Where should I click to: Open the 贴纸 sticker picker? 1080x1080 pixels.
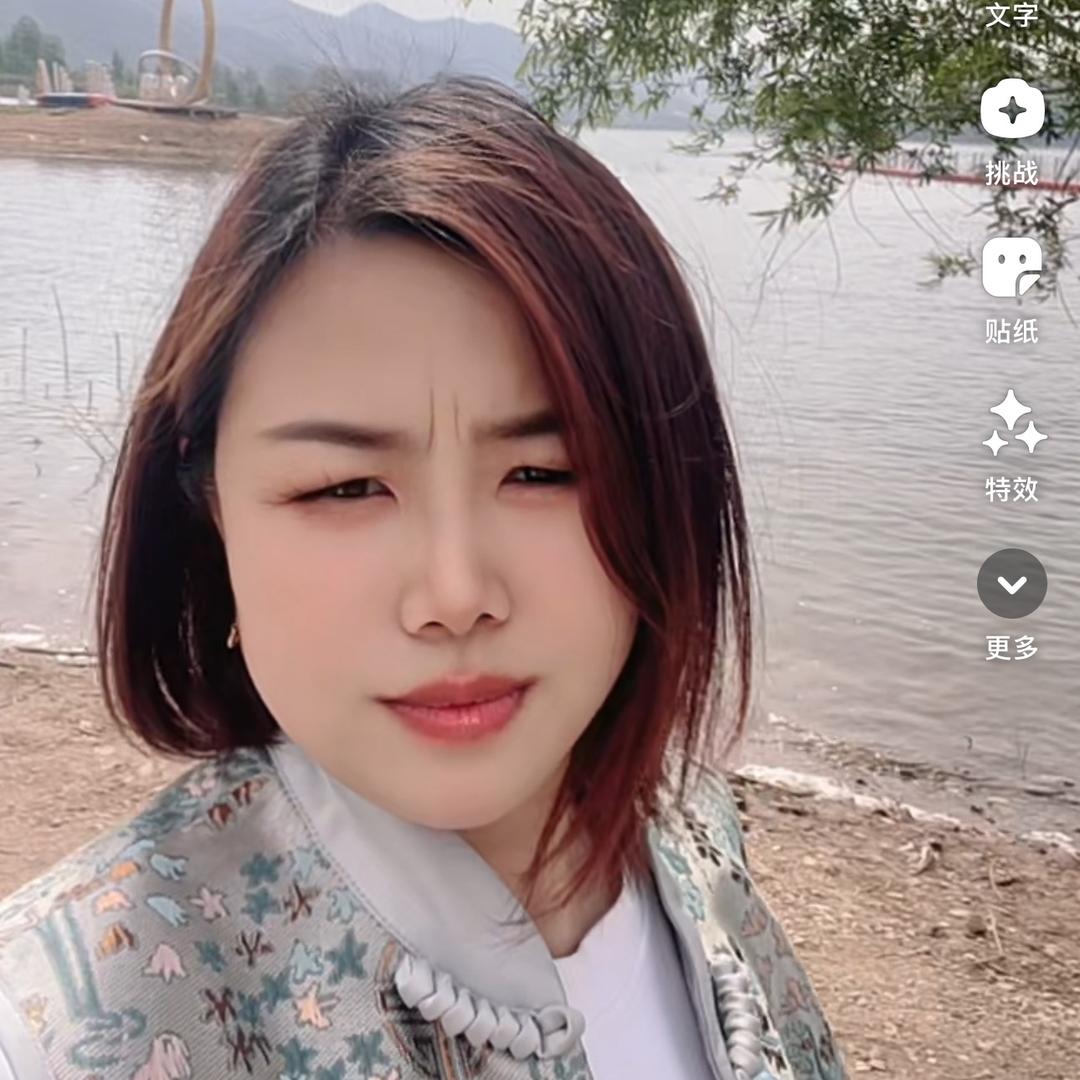pyautogui.click(x=1011, y=268)
